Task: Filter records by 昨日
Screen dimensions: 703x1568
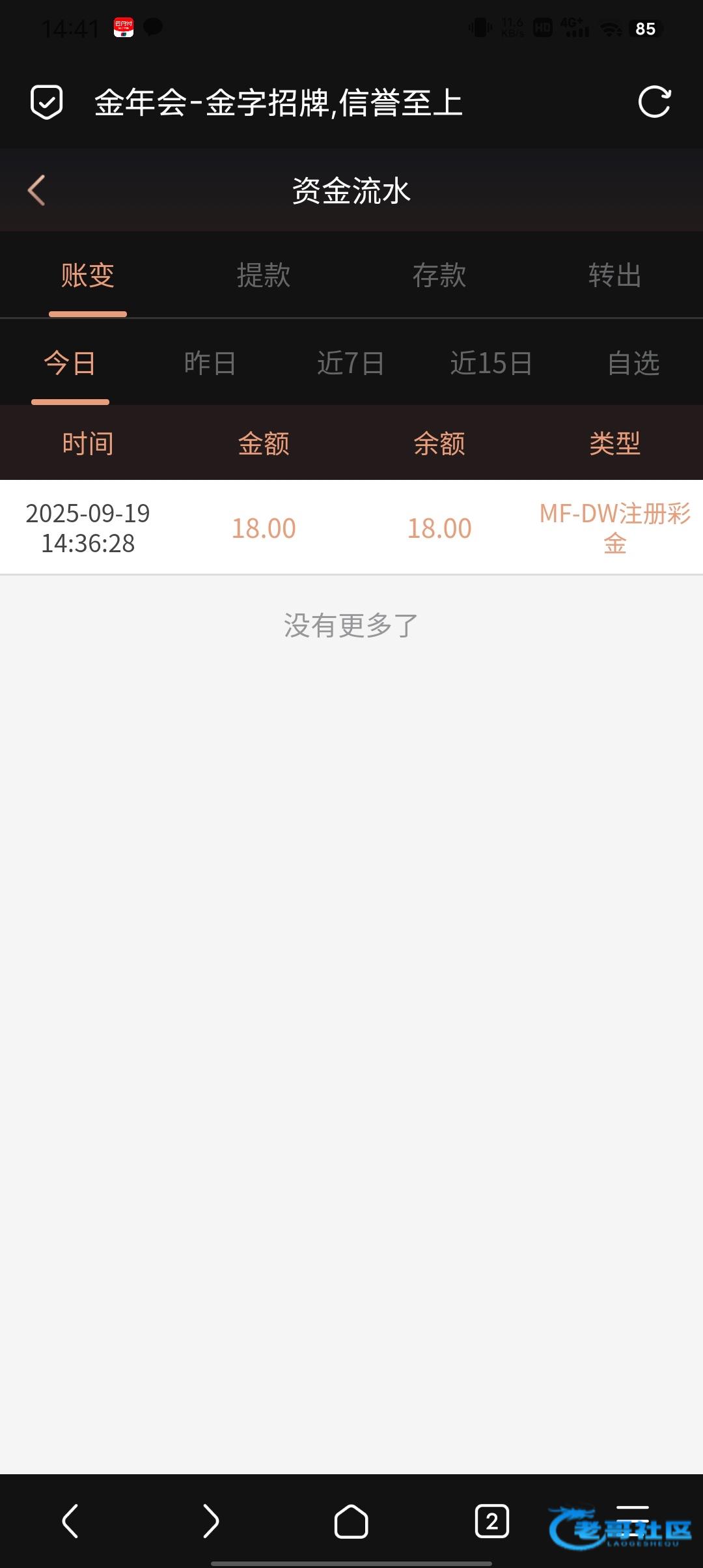Action: [x=210, y=363]
